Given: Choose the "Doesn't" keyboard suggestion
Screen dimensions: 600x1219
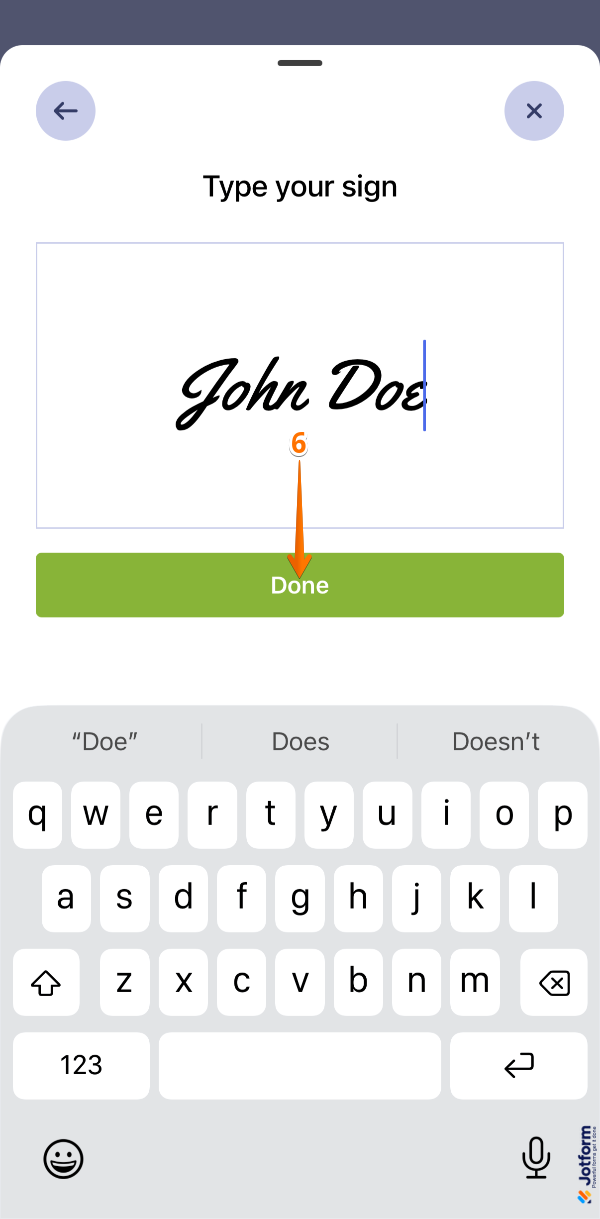Looking at the screenshot, I should (496, 741).
